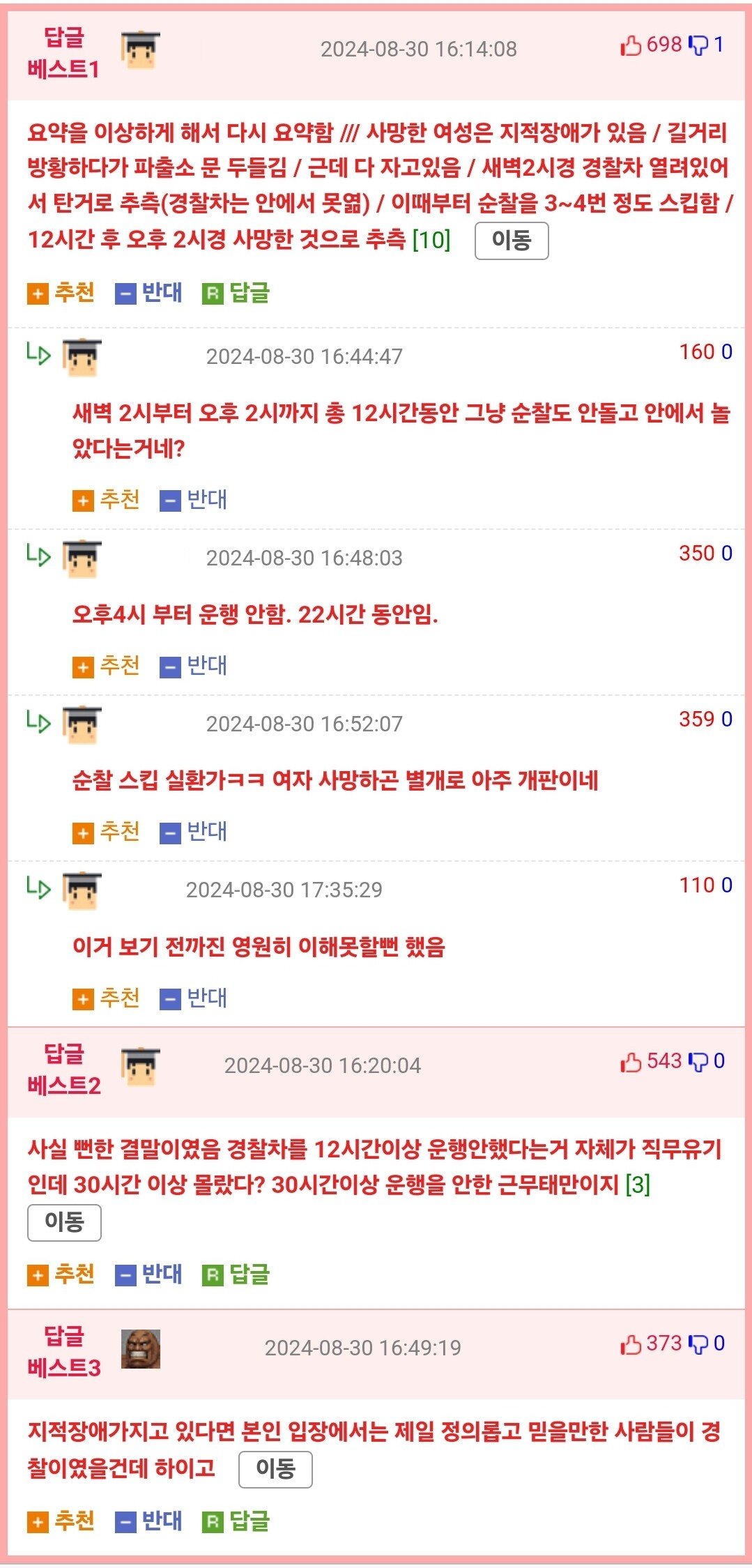Recommend (추천) the 베스트2 comment

click(x=61, y=1274)
